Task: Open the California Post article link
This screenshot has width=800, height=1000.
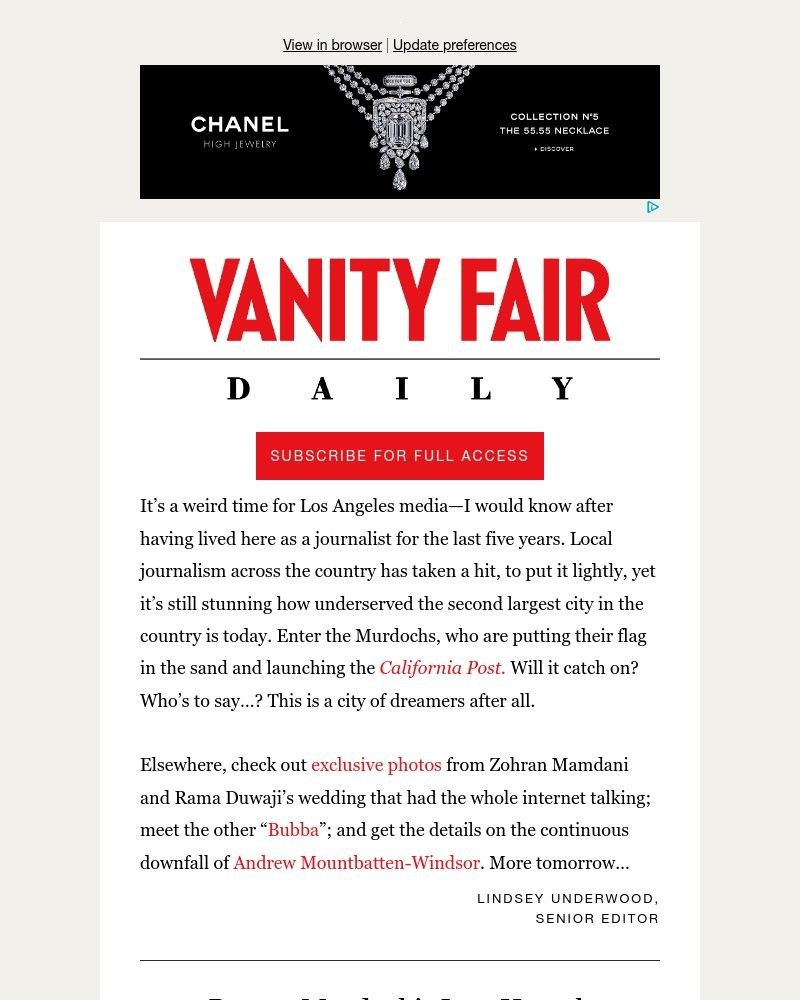Action: coord(443,667)
